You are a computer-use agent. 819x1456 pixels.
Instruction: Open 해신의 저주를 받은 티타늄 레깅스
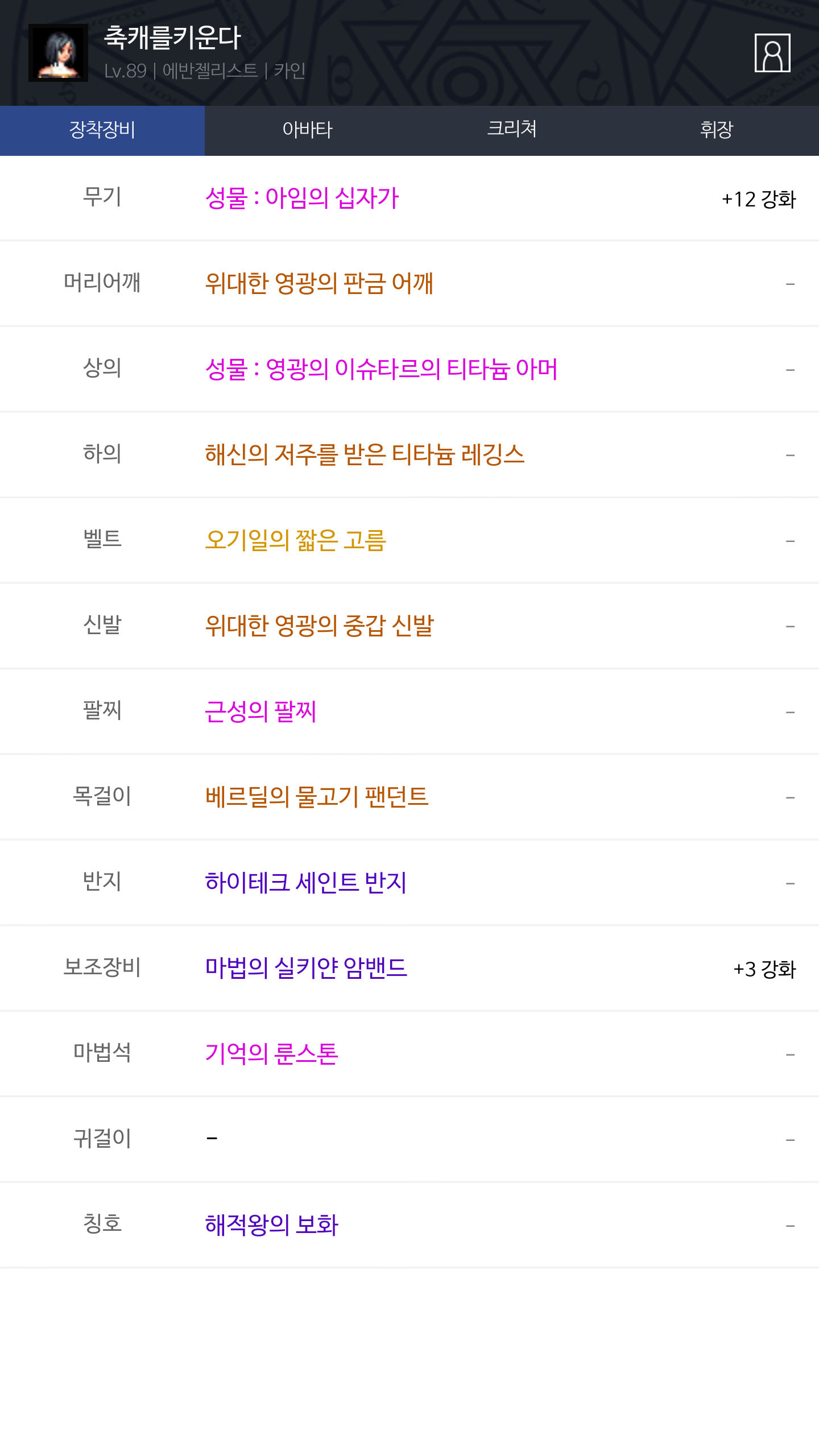tap(365, 455)
